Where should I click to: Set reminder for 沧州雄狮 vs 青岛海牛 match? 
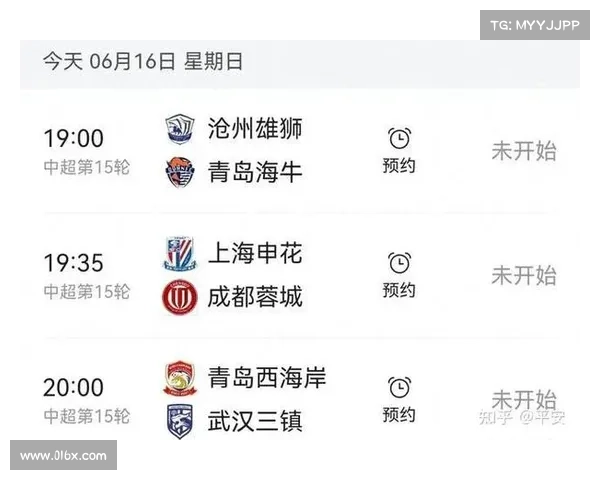399,150
